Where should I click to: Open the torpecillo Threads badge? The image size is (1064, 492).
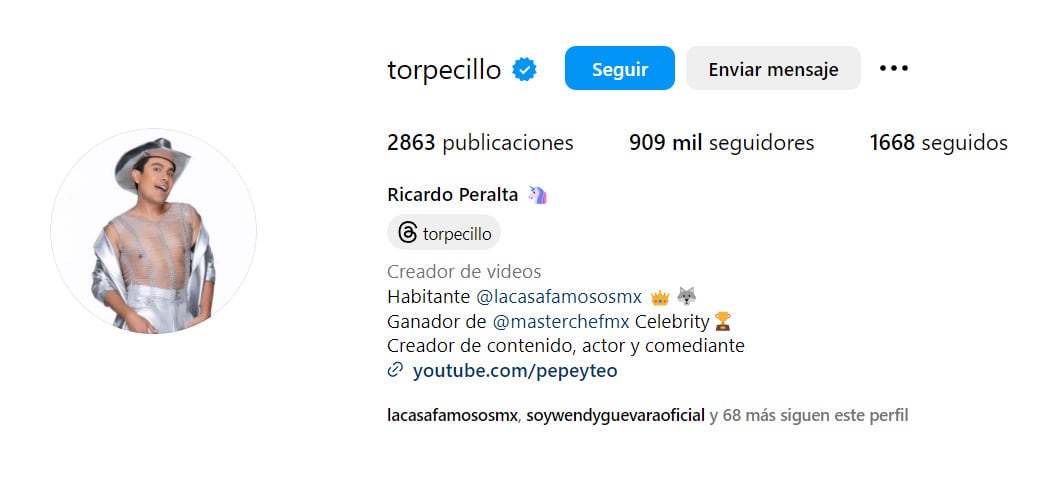point(444,234)
